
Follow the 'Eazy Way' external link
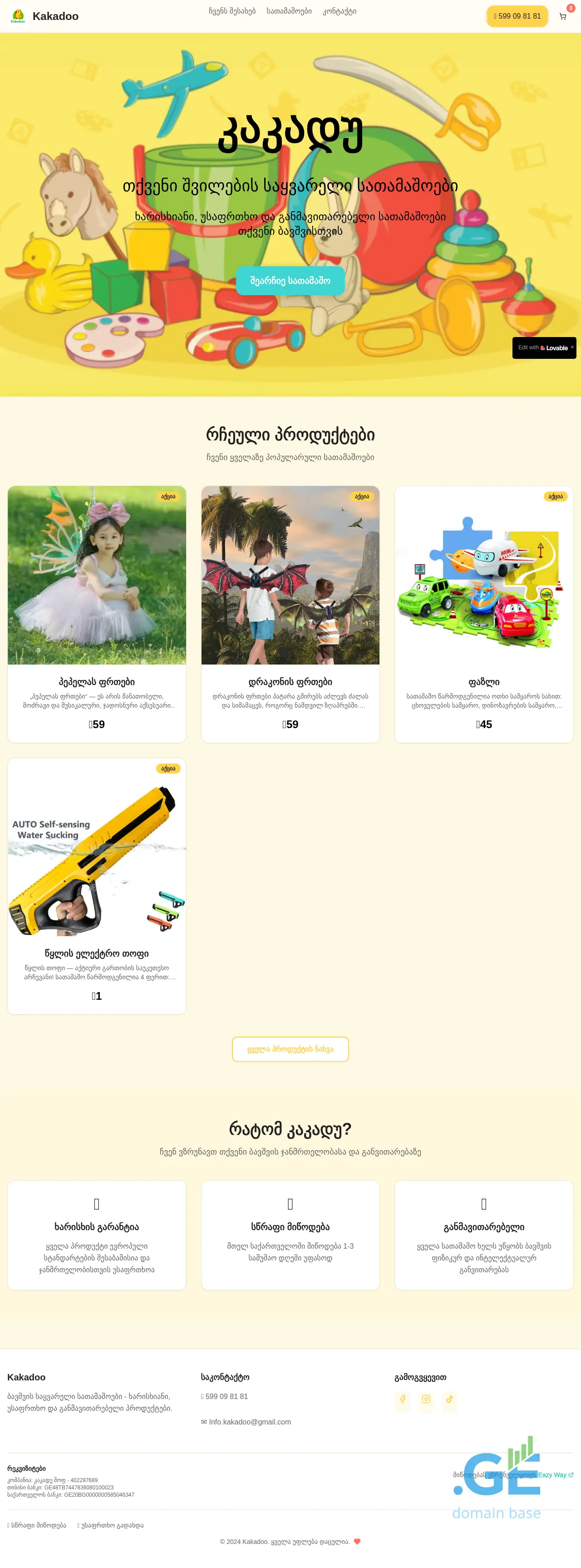(x=555, y=1475)
